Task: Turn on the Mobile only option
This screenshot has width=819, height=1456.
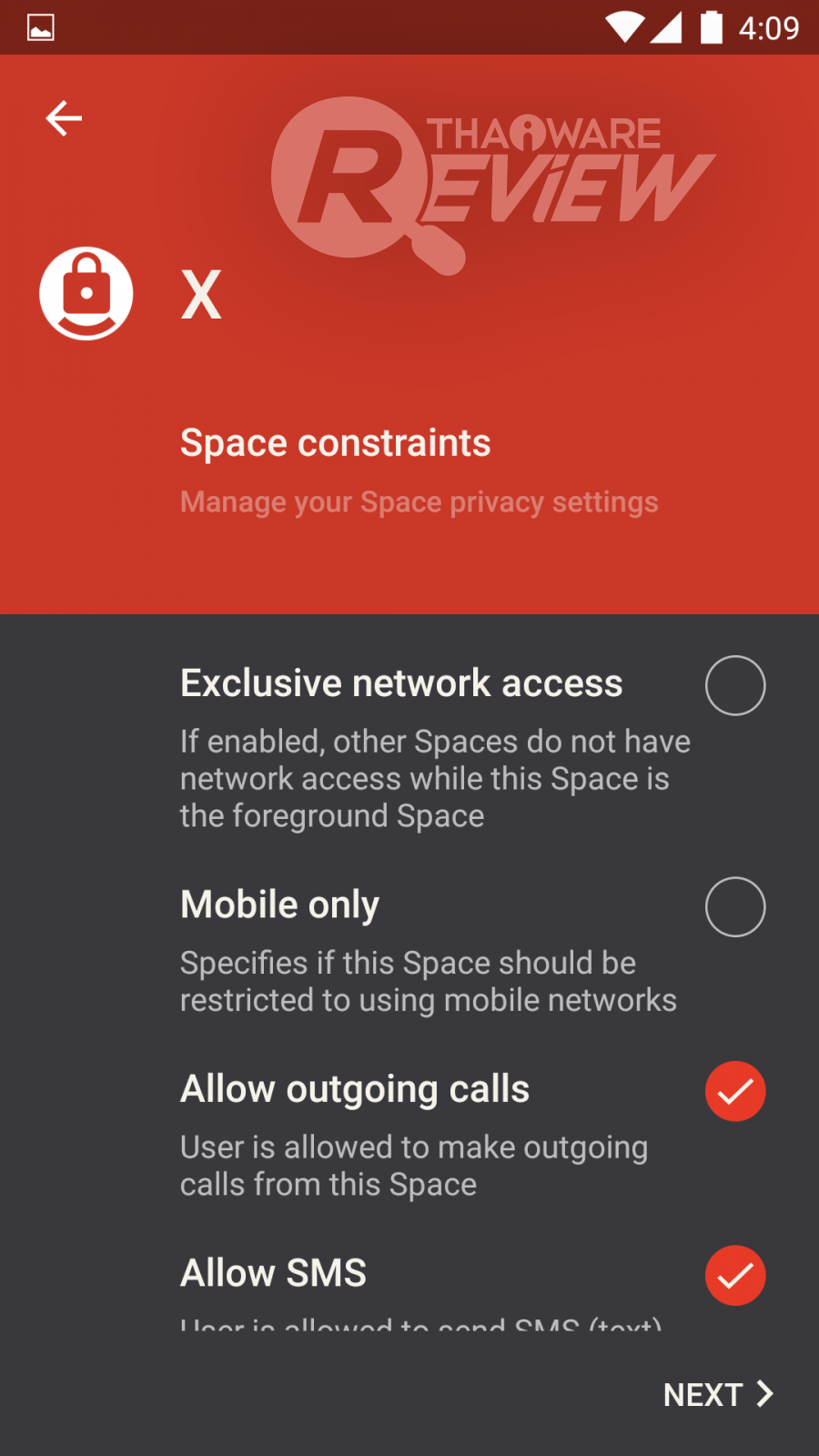Action: 734,906
